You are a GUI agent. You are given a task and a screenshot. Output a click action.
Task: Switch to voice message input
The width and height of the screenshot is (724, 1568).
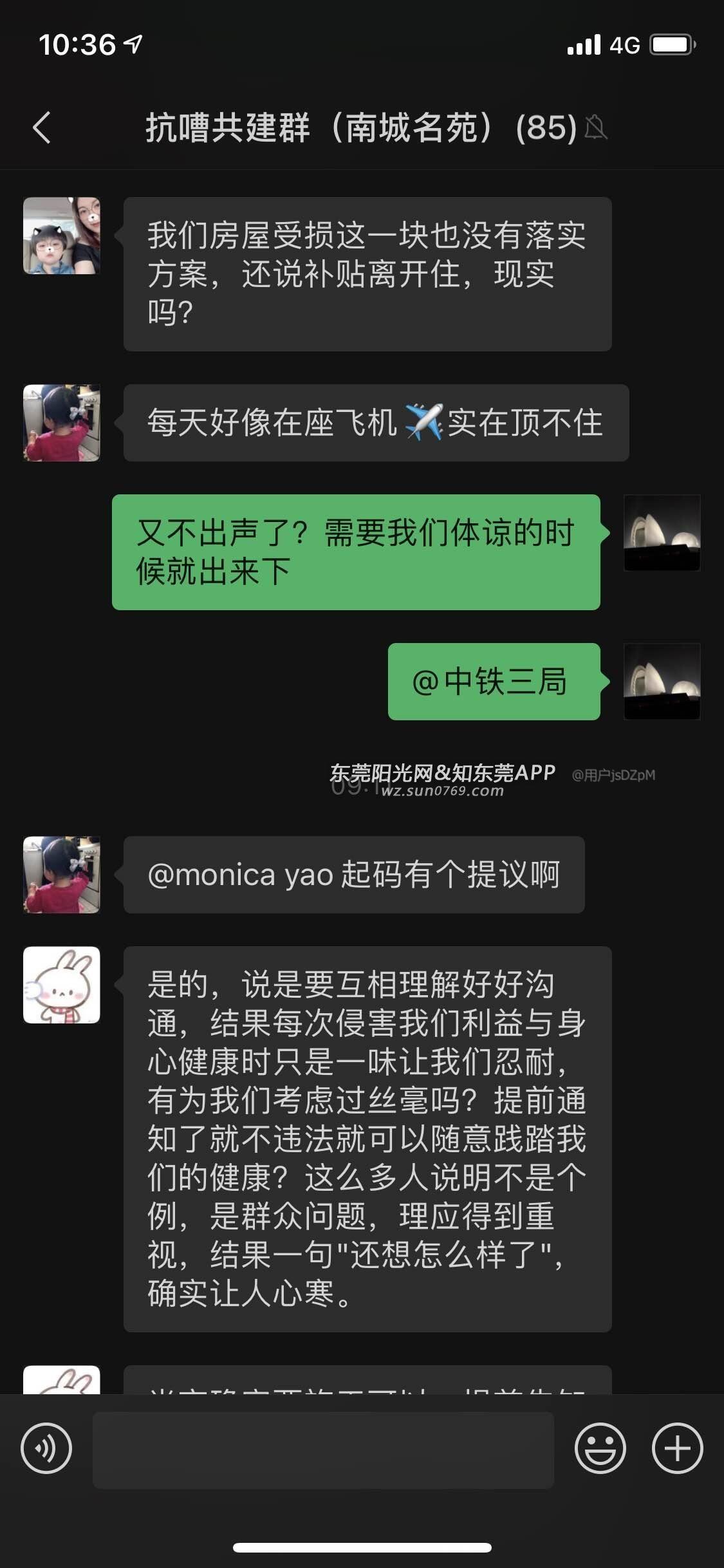(46, 1448)
